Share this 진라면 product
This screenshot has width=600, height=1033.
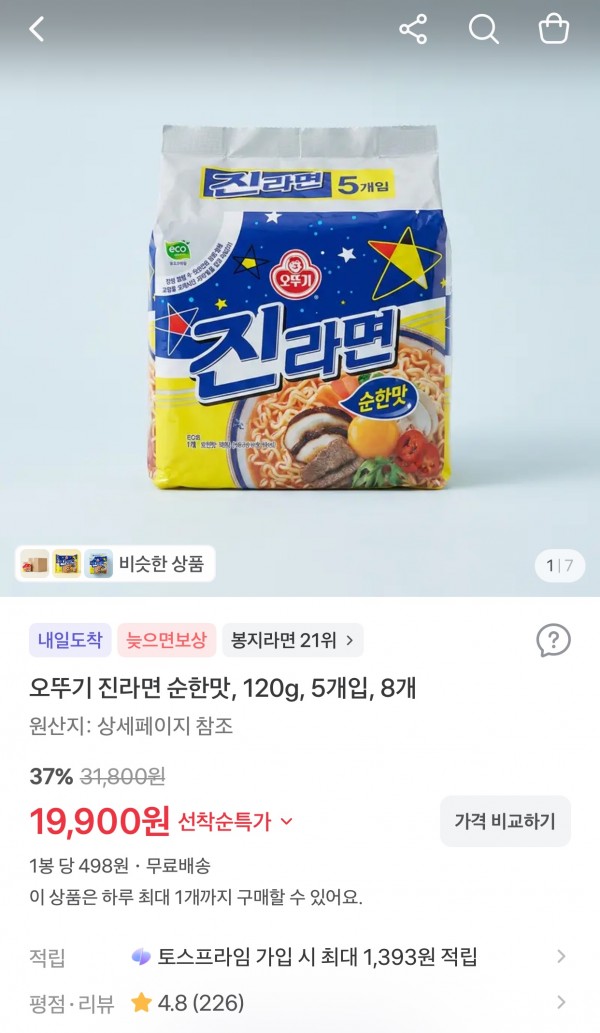point(414,30)
